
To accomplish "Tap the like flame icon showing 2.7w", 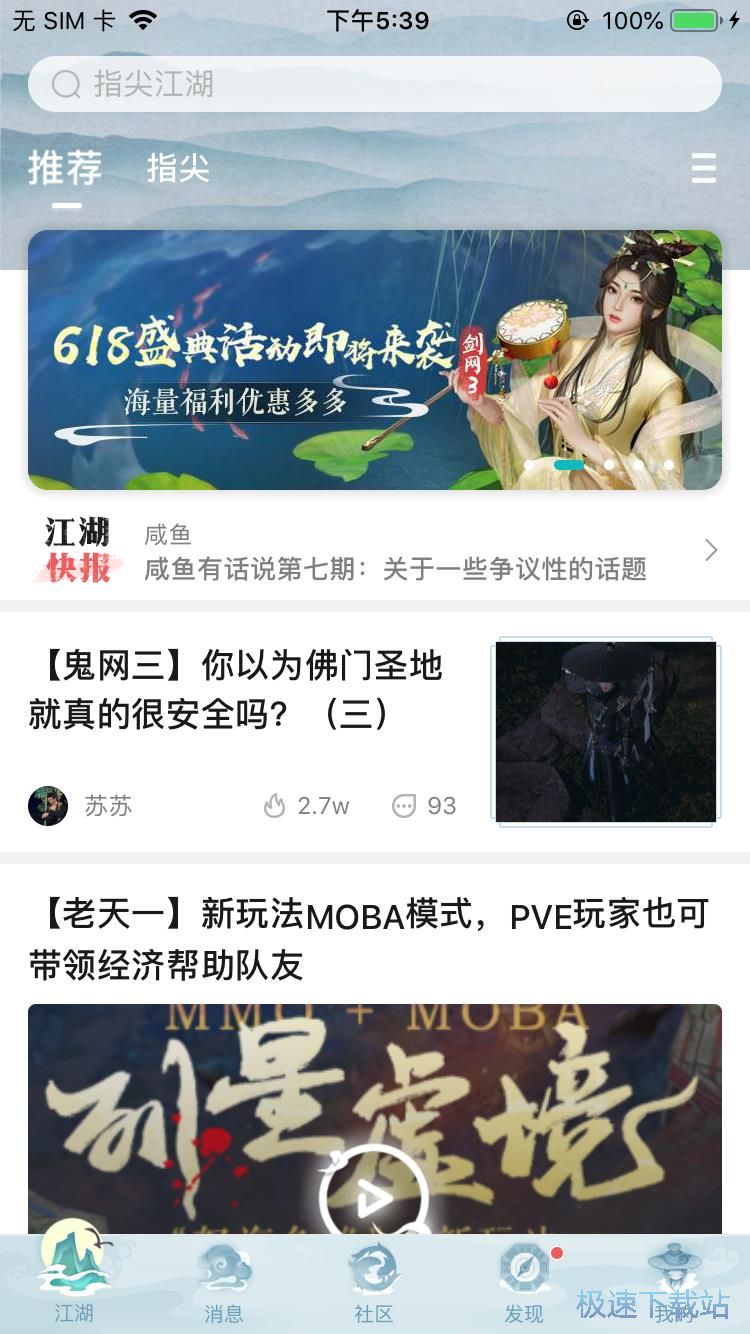I will (273, 806).
